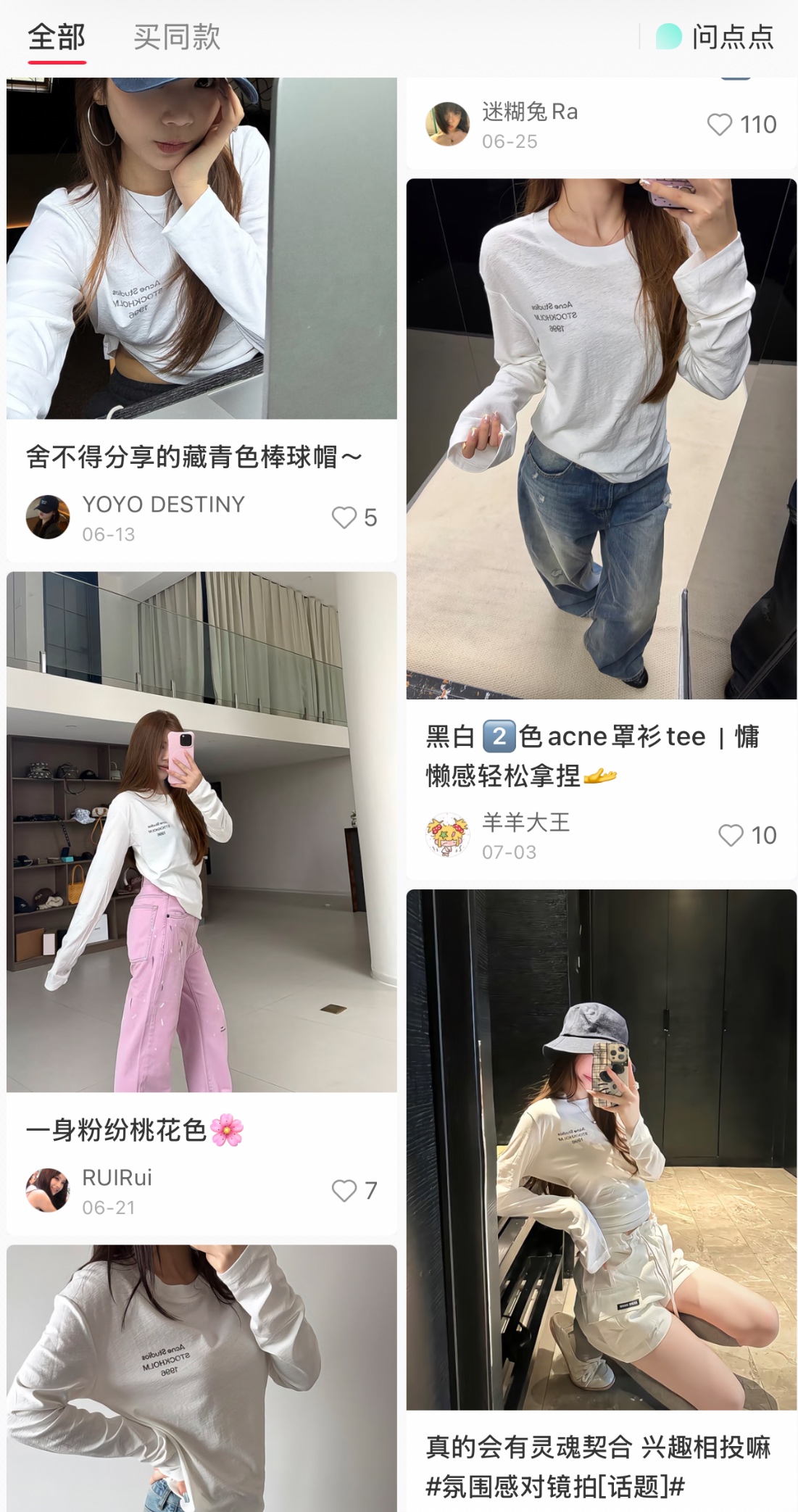Like 羊羊大王's post
This screenshot has height=1512, width=798.
tap(747, 835)
